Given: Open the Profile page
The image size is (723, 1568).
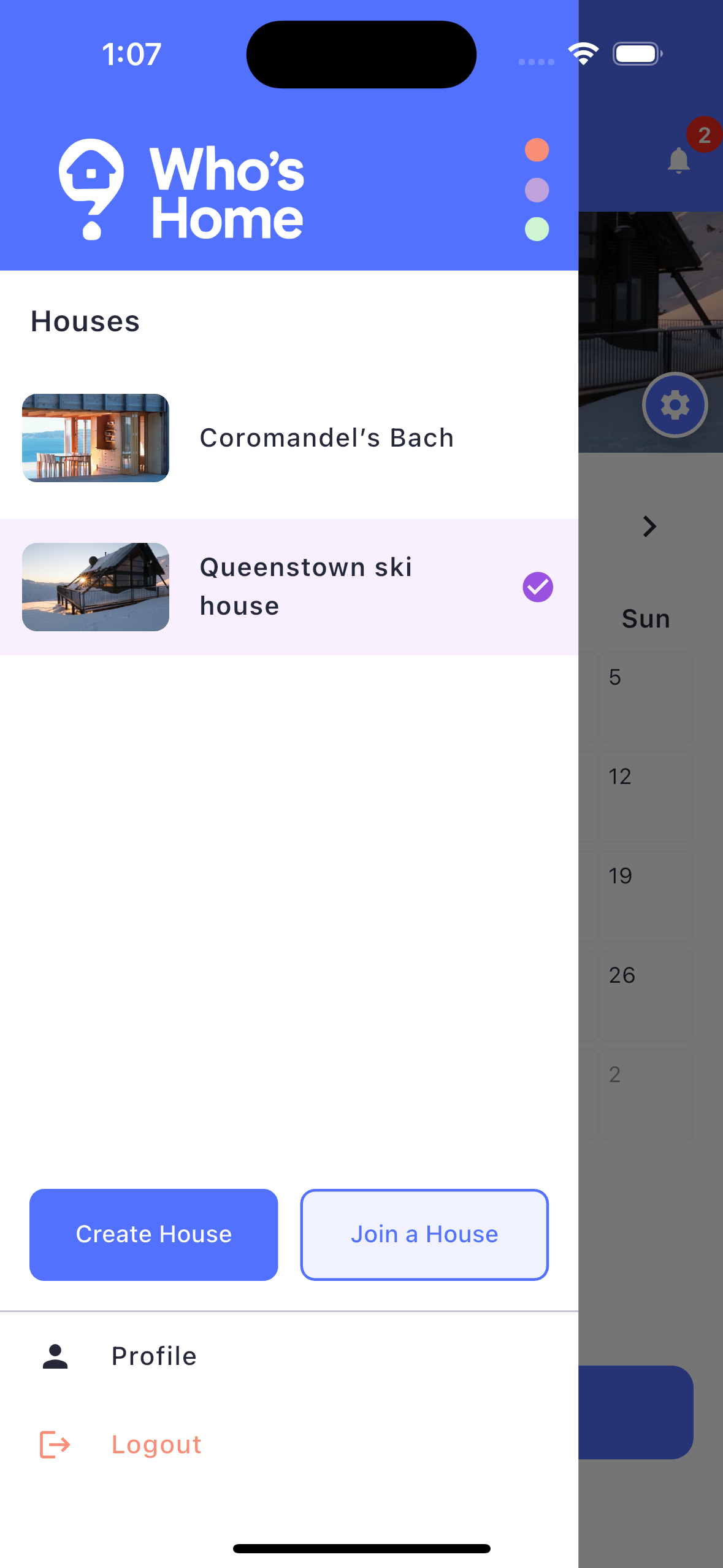Looking at the screenshot, I should click(153, 1356).
